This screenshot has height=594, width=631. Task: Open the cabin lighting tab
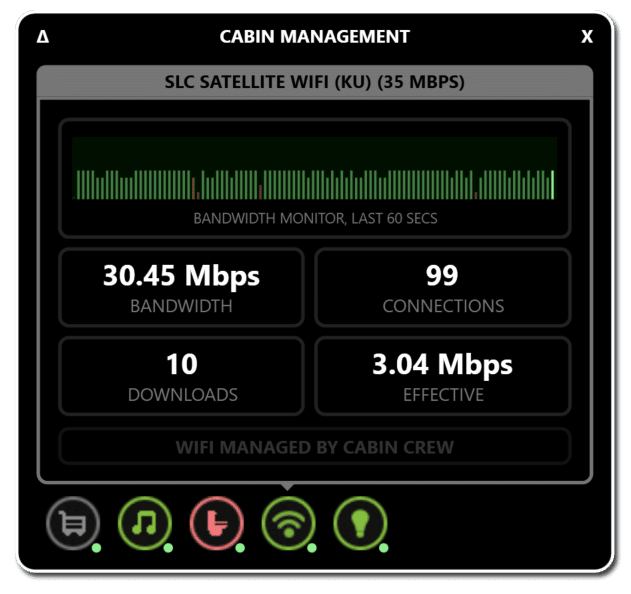(x=360, y=522)
